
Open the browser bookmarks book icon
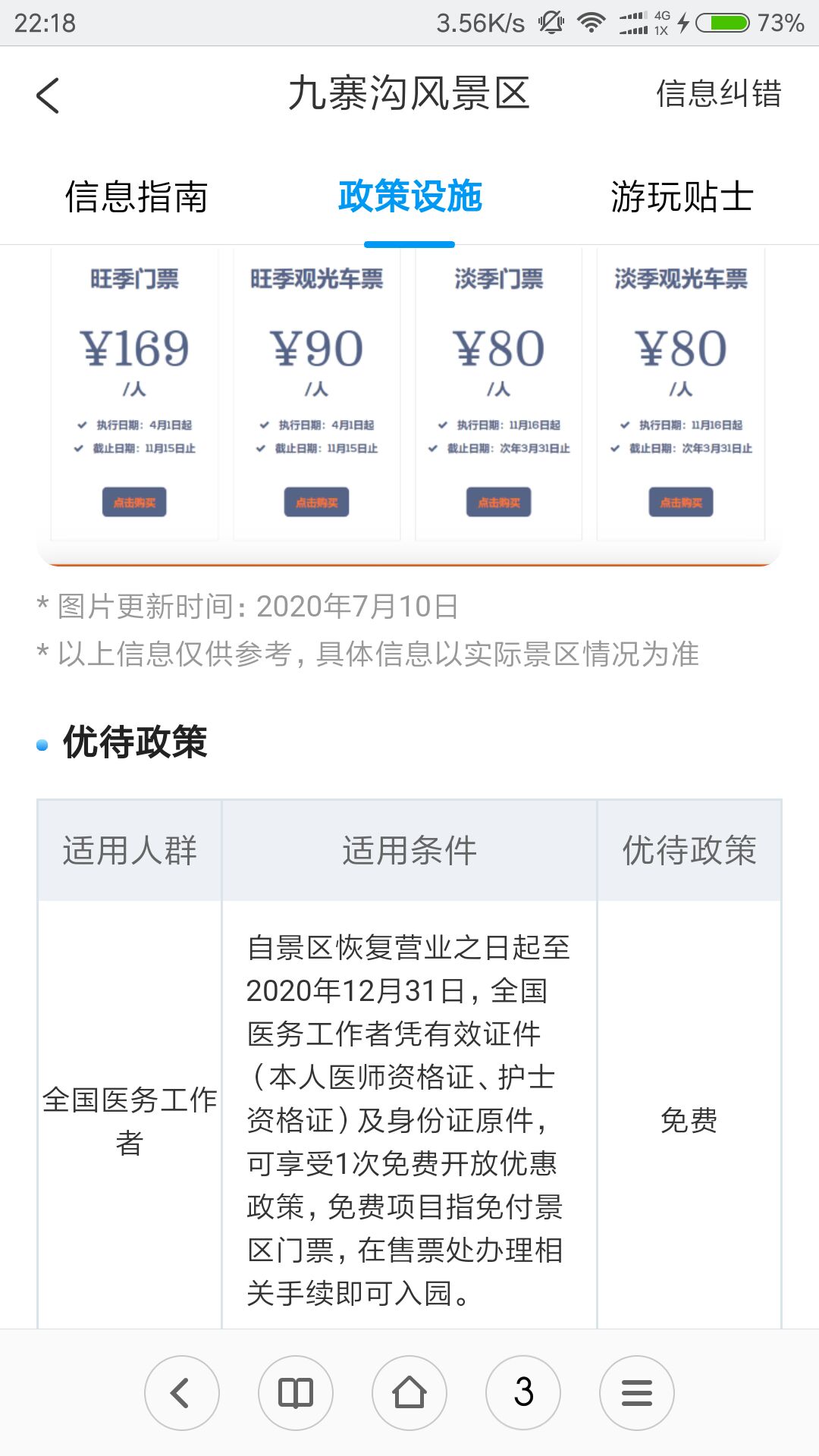pos(296,1393)
